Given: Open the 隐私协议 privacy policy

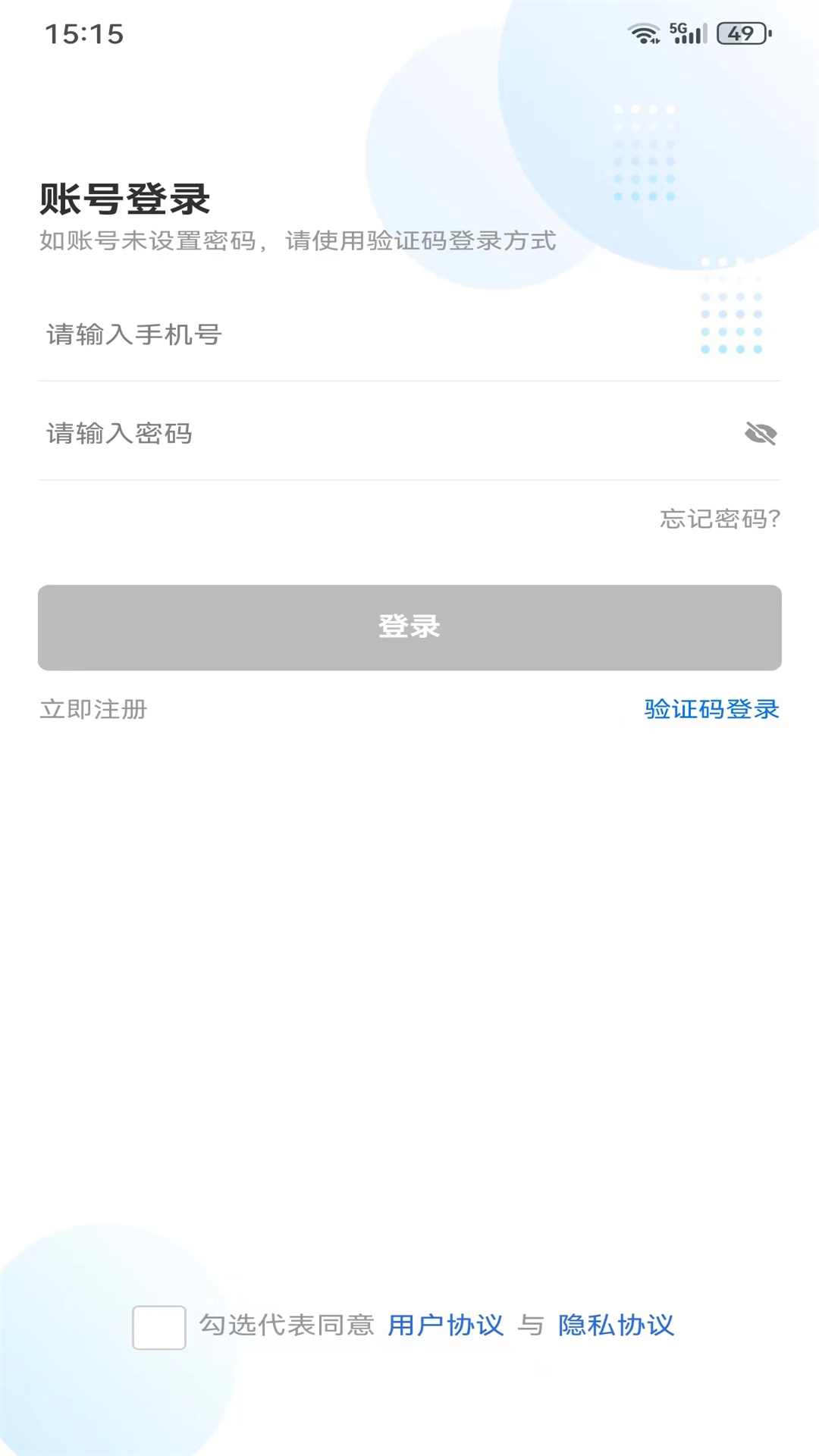Looking at the screenshot, I should [x=616, y=1326].
